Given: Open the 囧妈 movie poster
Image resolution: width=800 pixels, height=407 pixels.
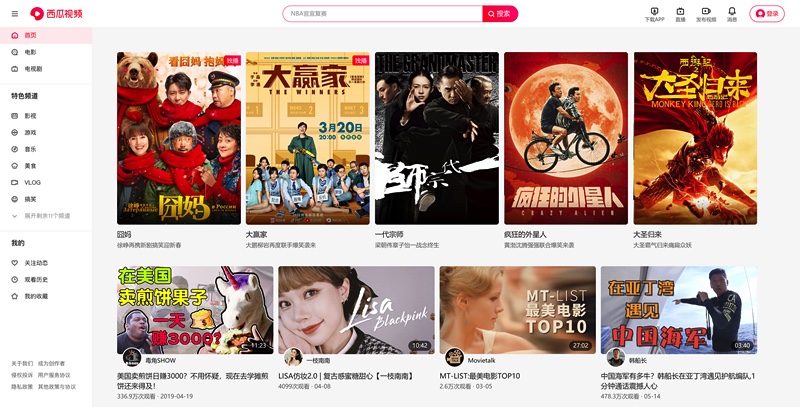Looking at the screenshot, I should [x=178, y=138].
